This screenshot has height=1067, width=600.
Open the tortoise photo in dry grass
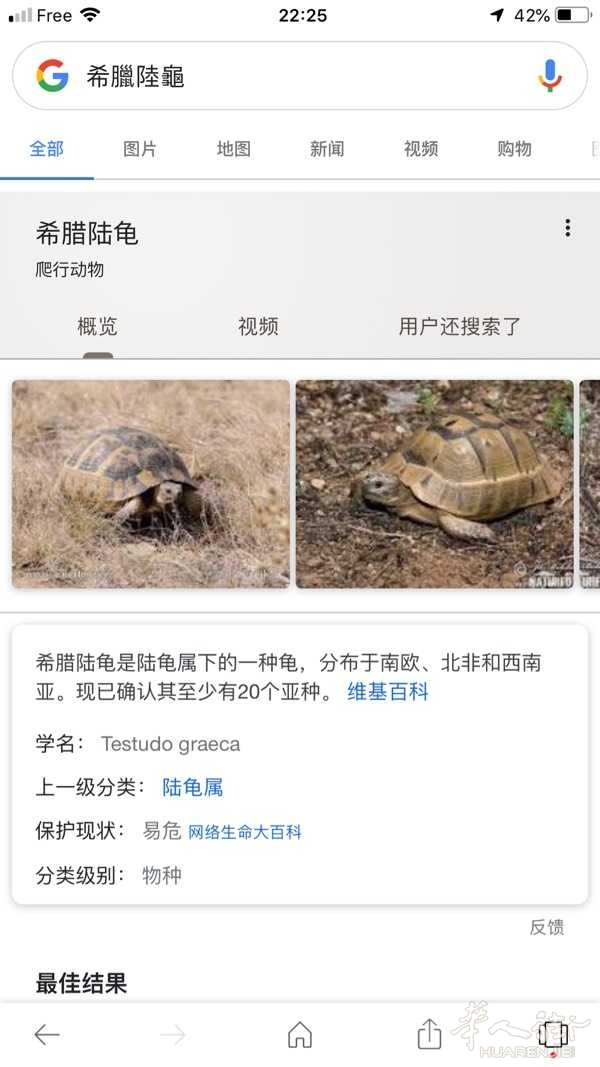point(151,484)
